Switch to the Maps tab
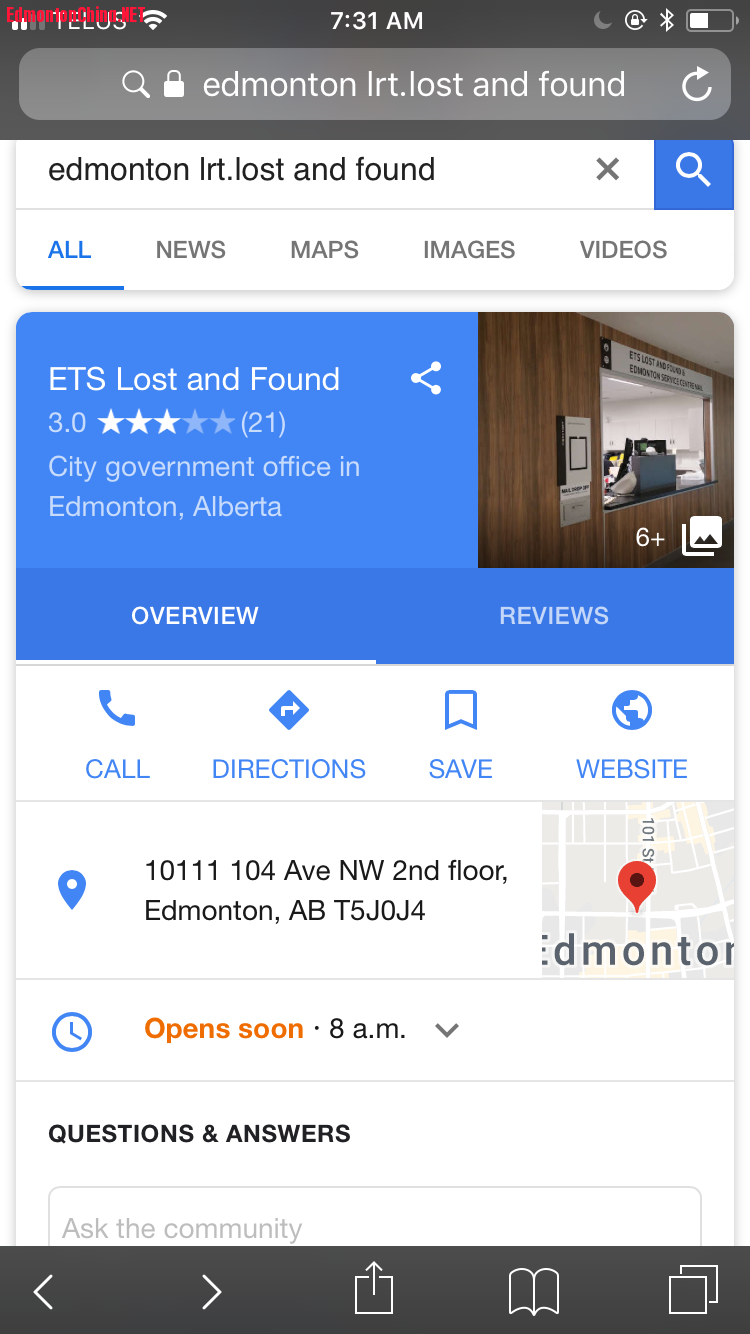 (x=324, y=250)
